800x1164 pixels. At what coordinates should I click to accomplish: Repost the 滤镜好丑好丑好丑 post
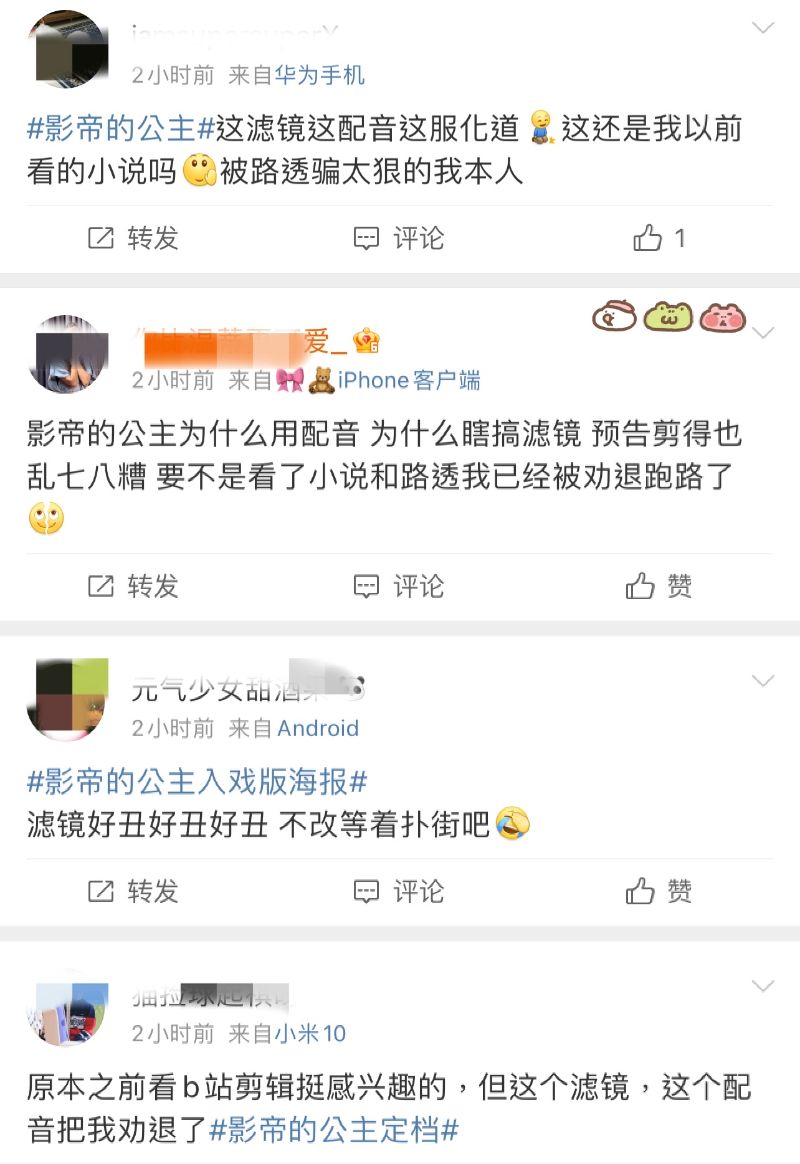pyautogui.click(x=133, y=891)
